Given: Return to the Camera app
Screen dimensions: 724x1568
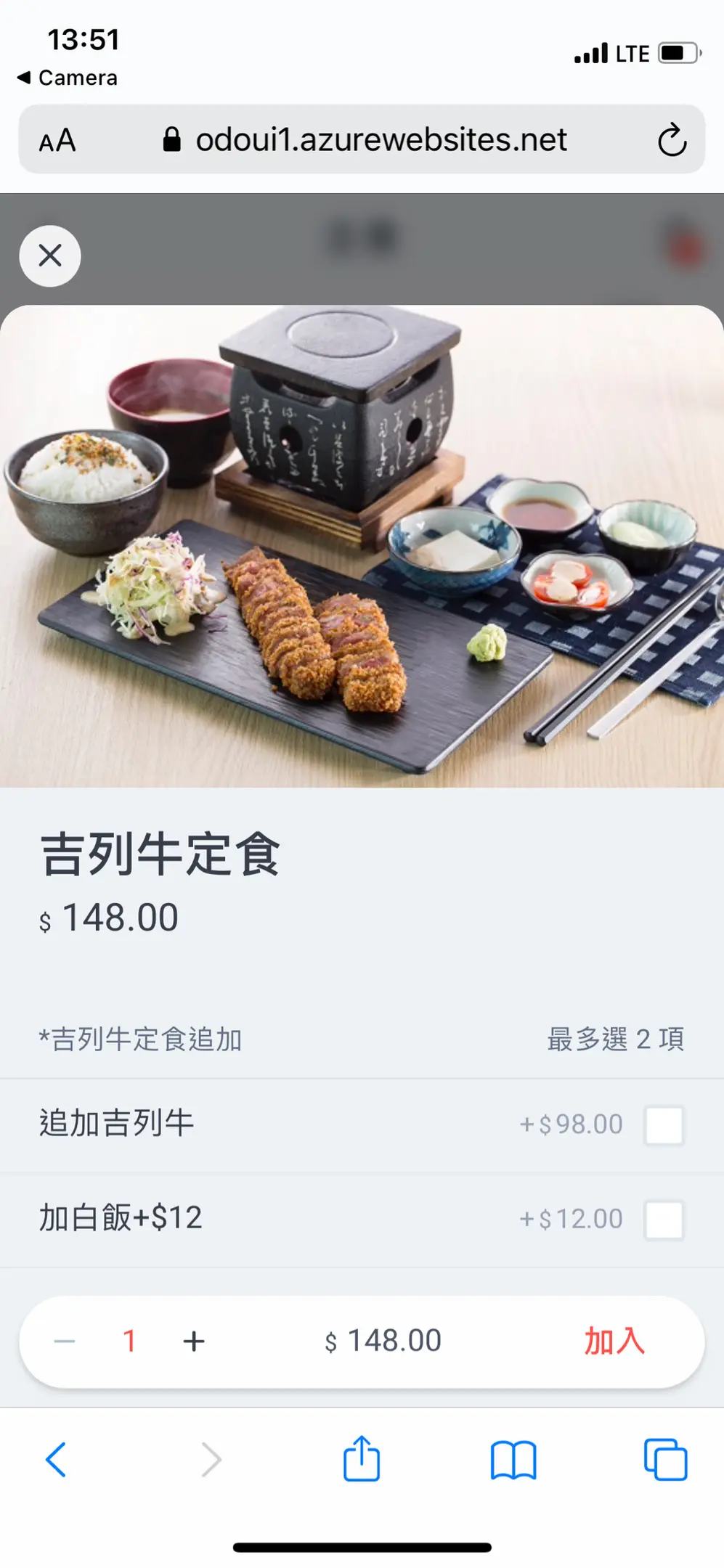Looking at the screenshot, I should [x=67, y=78].
